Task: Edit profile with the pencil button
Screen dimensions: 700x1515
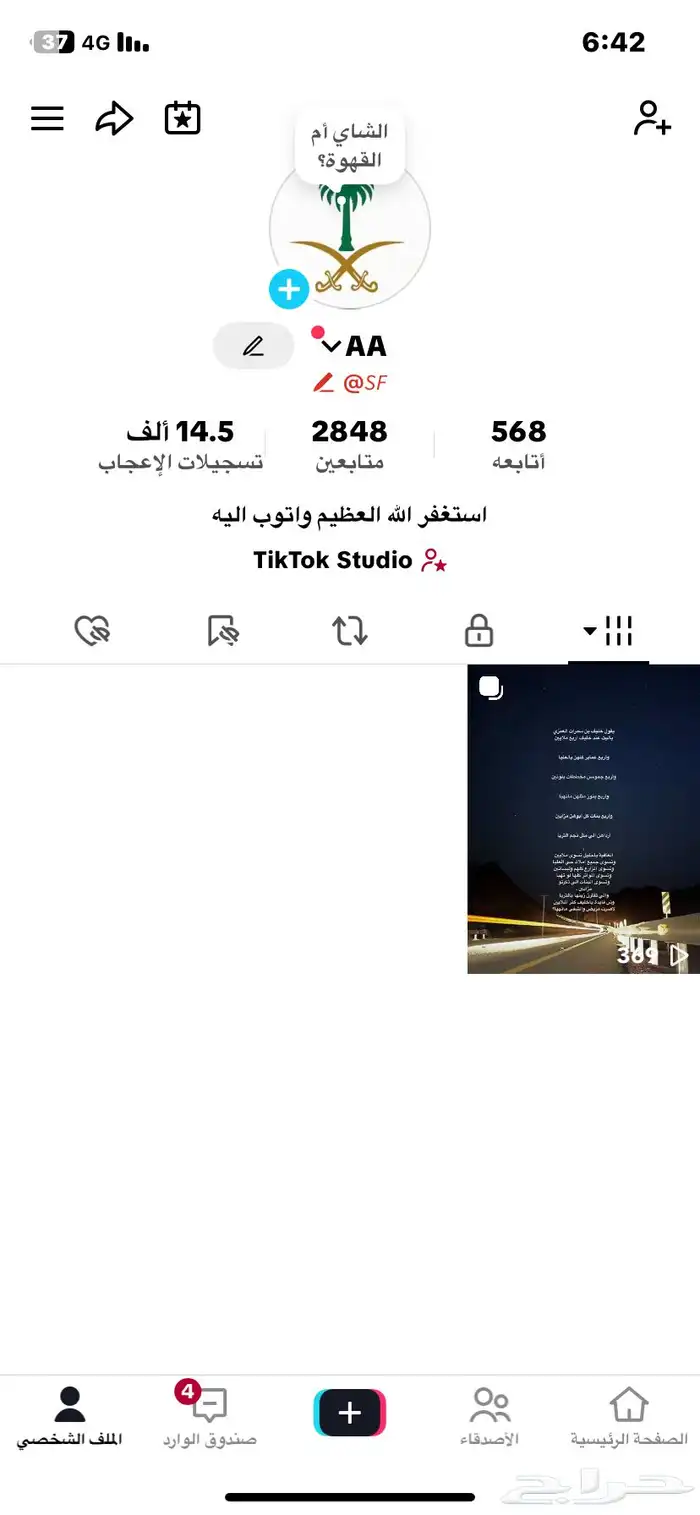Action: click(253, 346)
